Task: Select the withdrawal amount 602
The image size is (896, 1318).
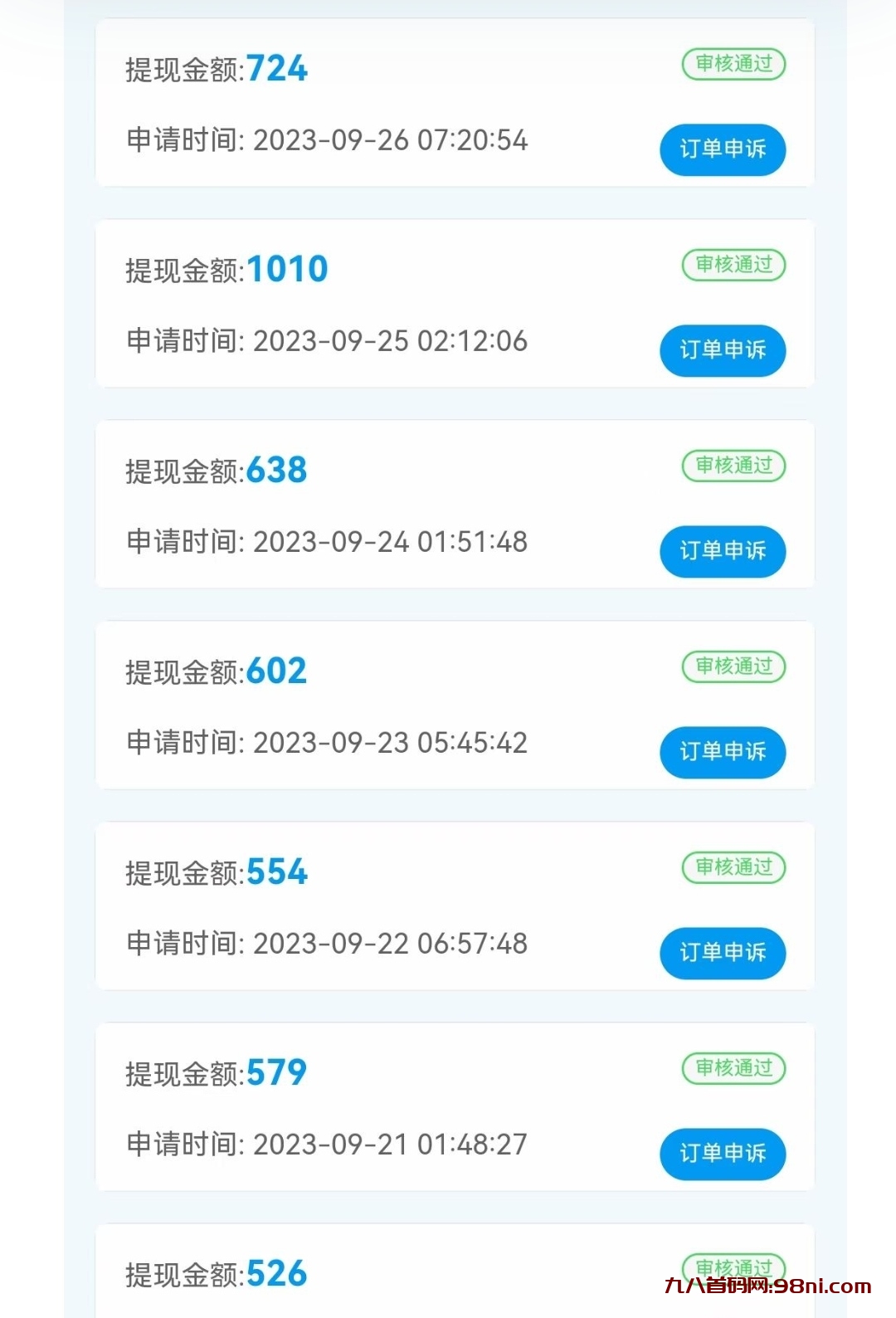Action: click(277, 671)
